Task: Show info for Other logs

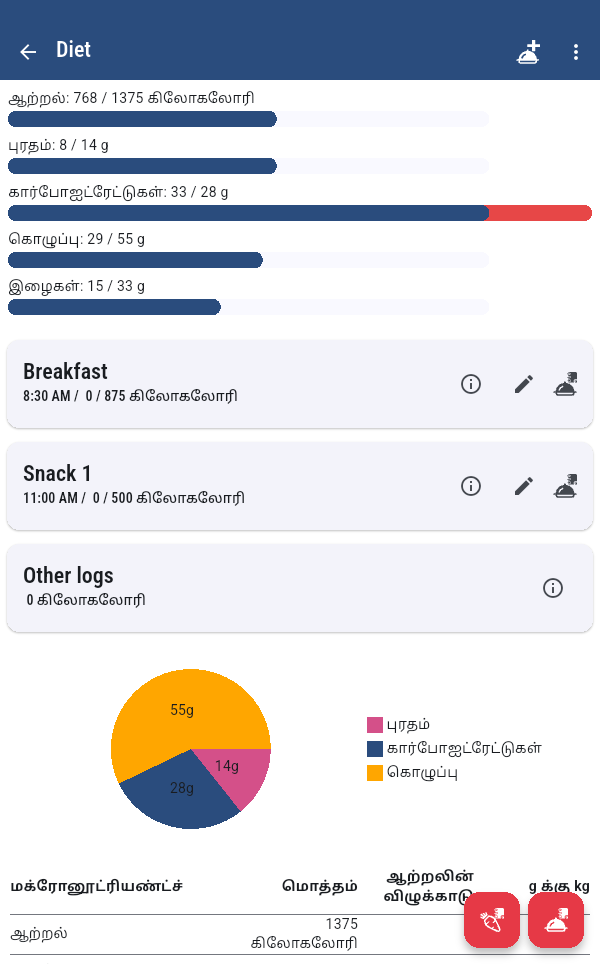Action: point(553,588)
